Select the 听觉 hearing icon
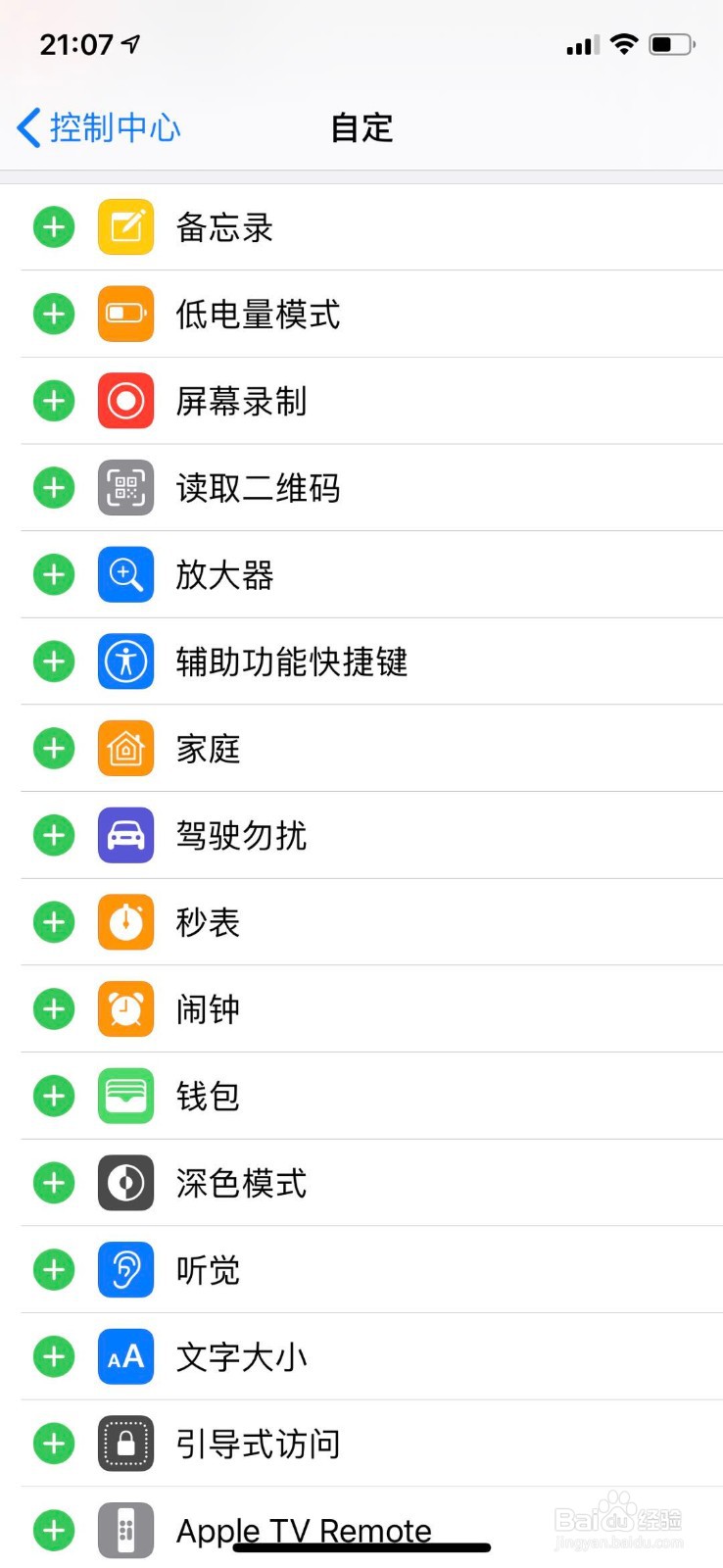Viewport: 723px width, 1568px height. pos(124,1269)
